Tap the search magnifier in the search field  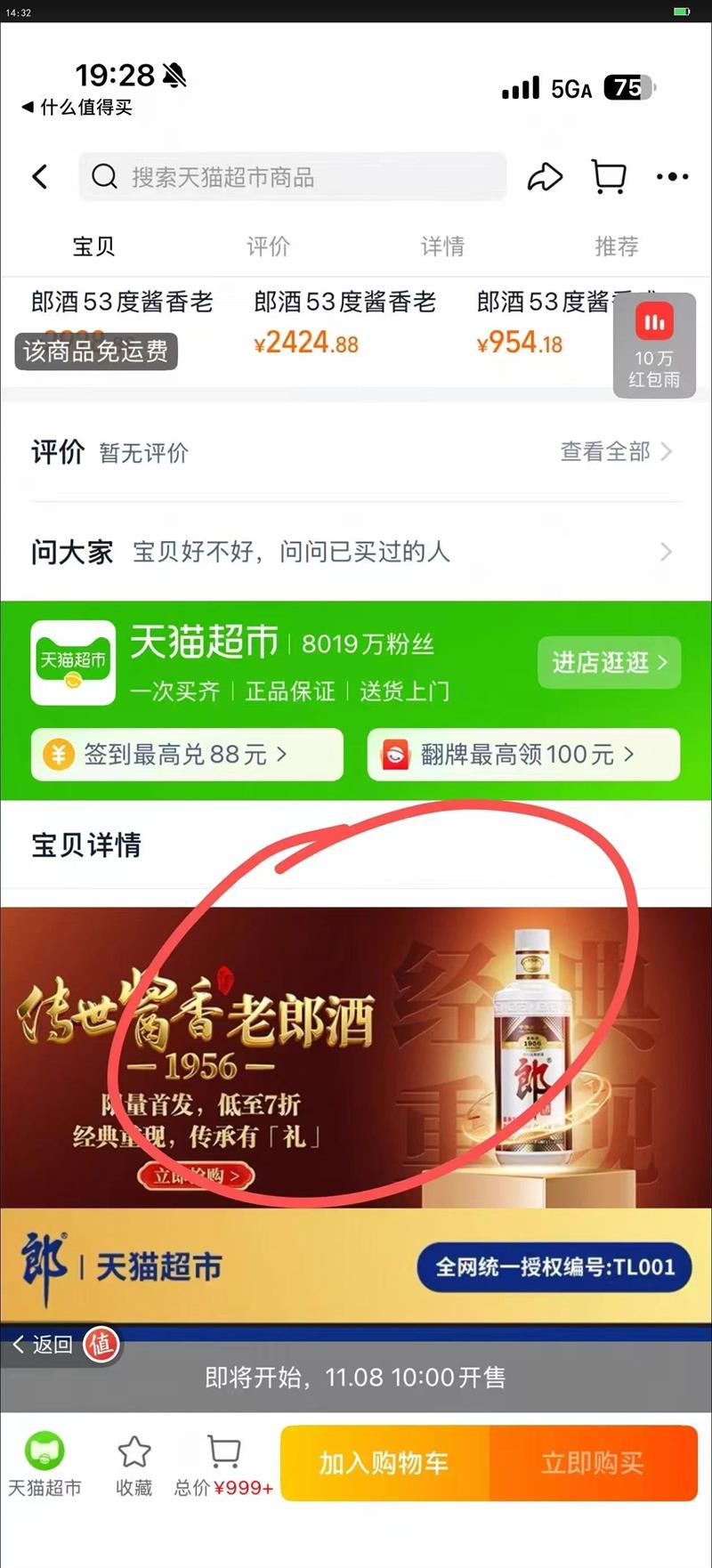point(104,177)
